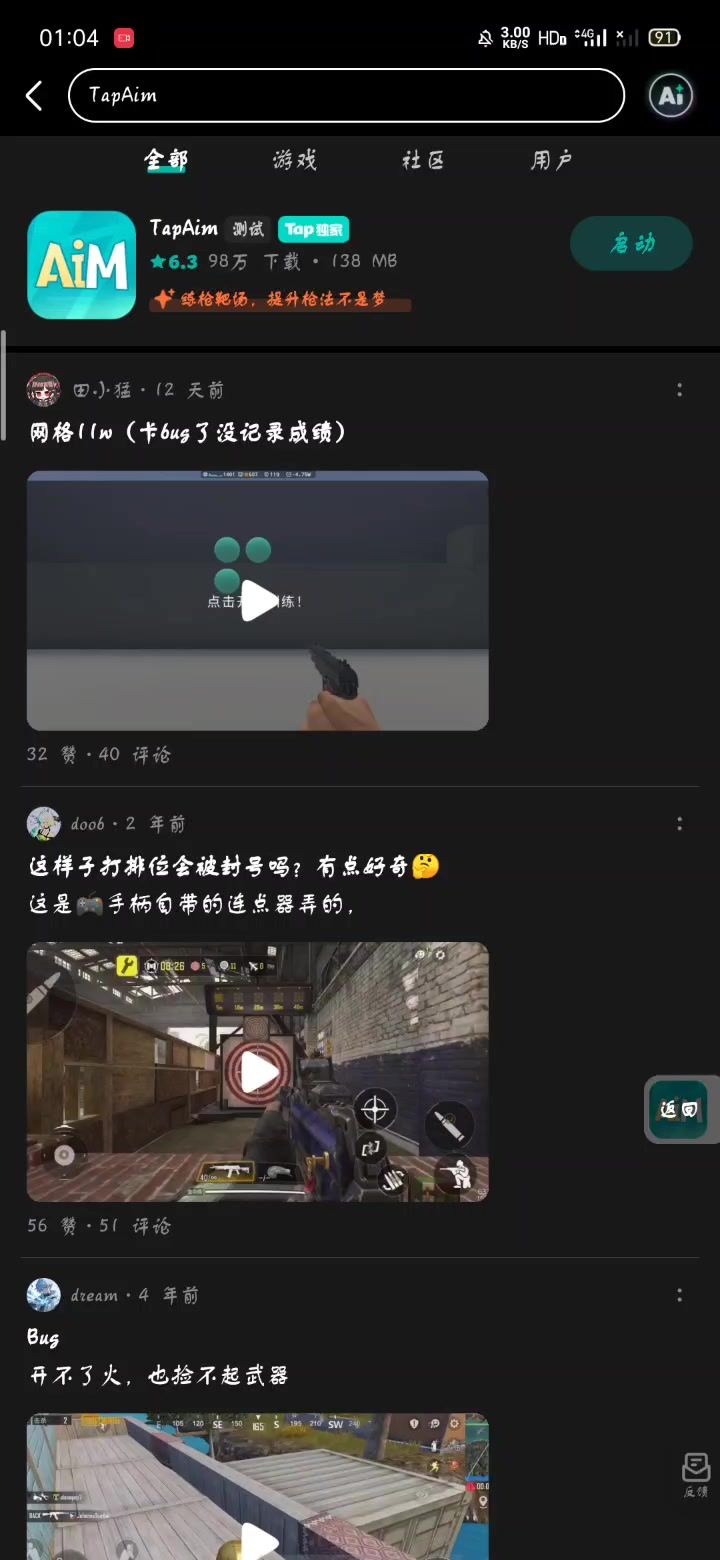Open doo6's profile avatar
This screenshot has height=1560, width=720.
click(43, 824)
